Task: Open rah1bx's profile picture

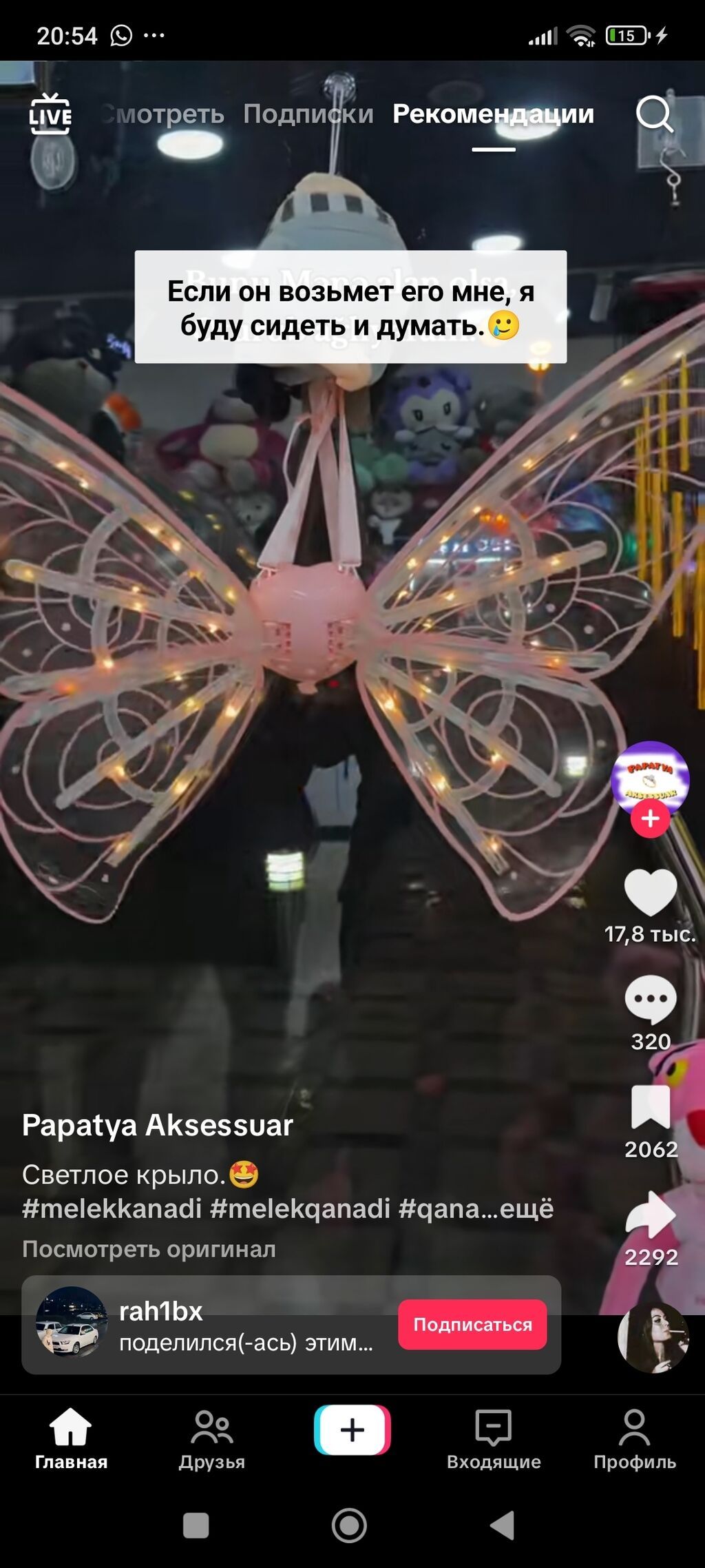Action: point(72,1321)
